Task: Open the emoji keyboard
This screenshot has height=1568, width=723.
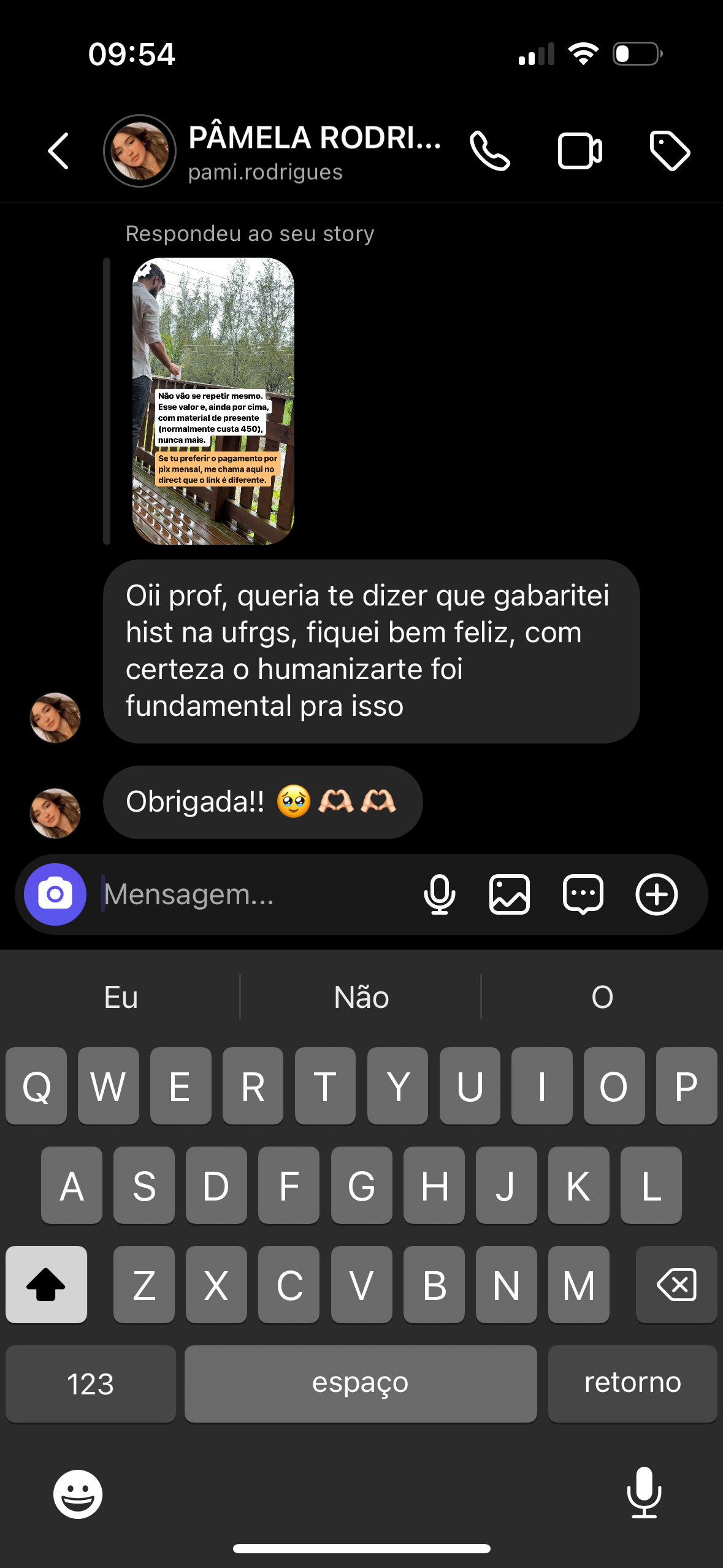Action: point(78,1494)
